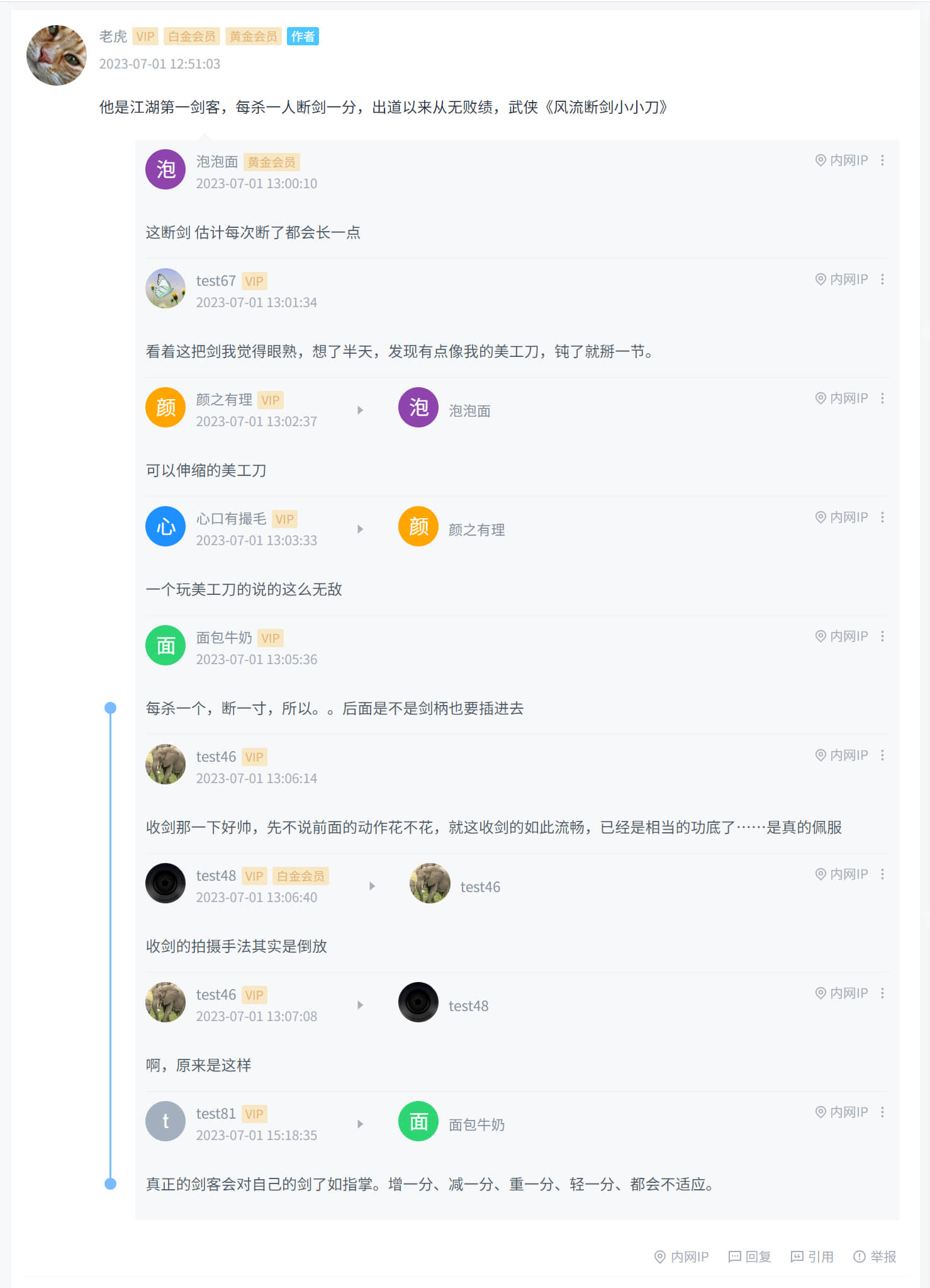930x1288 pixels.
Task: Open 老虎's profile avatar
Action: point(57,55)
